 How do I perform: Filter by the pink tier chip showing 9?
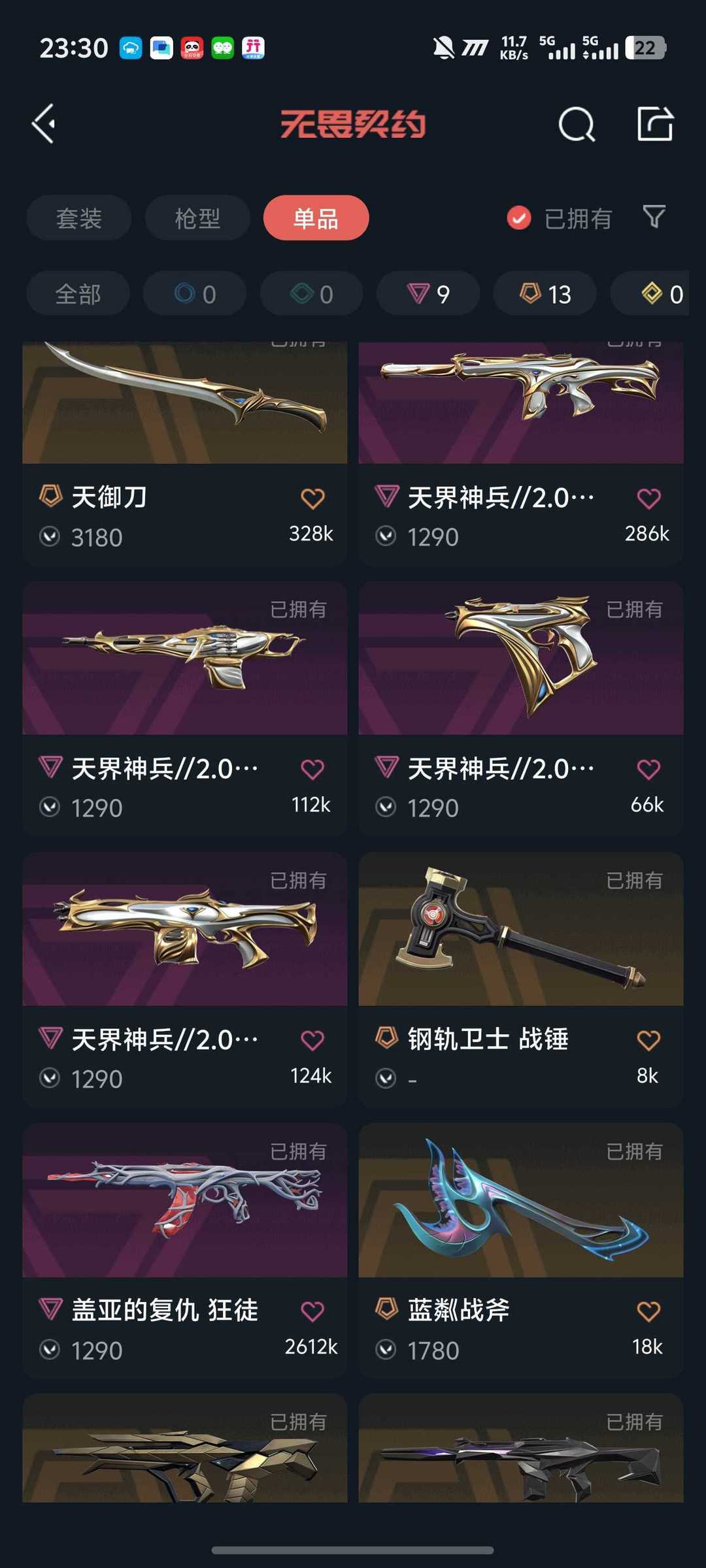click(x=428, y=294)
